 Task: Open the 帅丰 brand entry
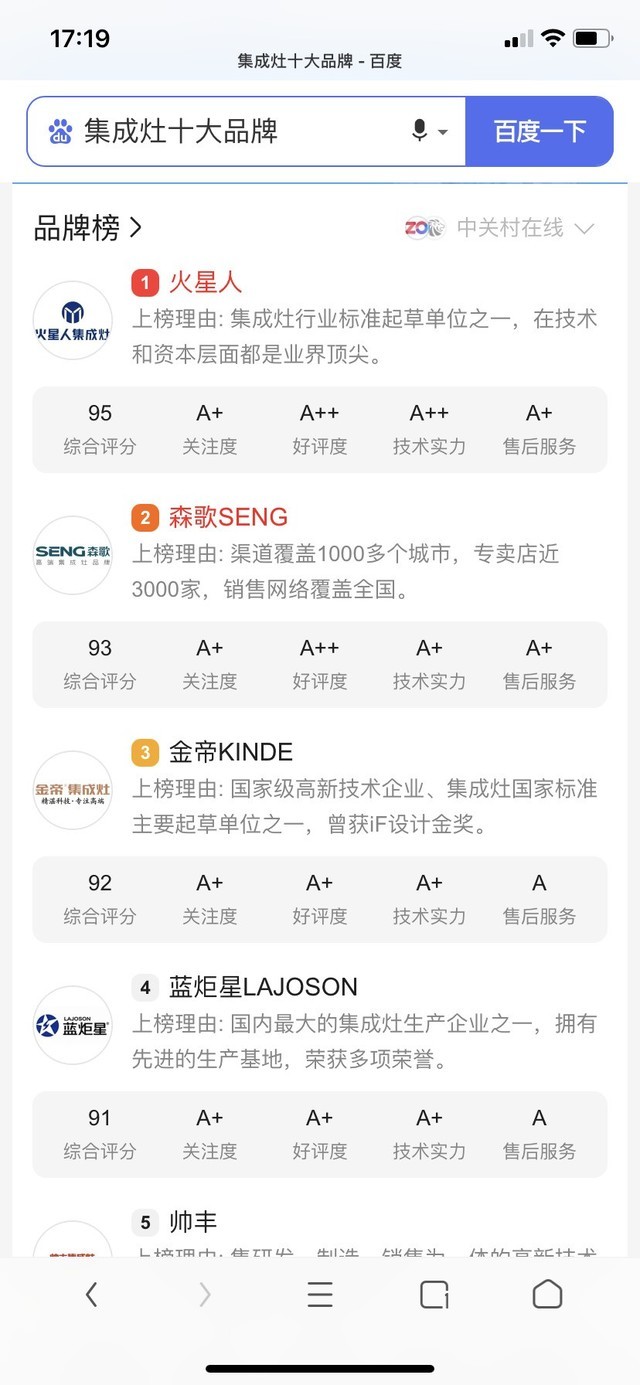point(192,1222)
